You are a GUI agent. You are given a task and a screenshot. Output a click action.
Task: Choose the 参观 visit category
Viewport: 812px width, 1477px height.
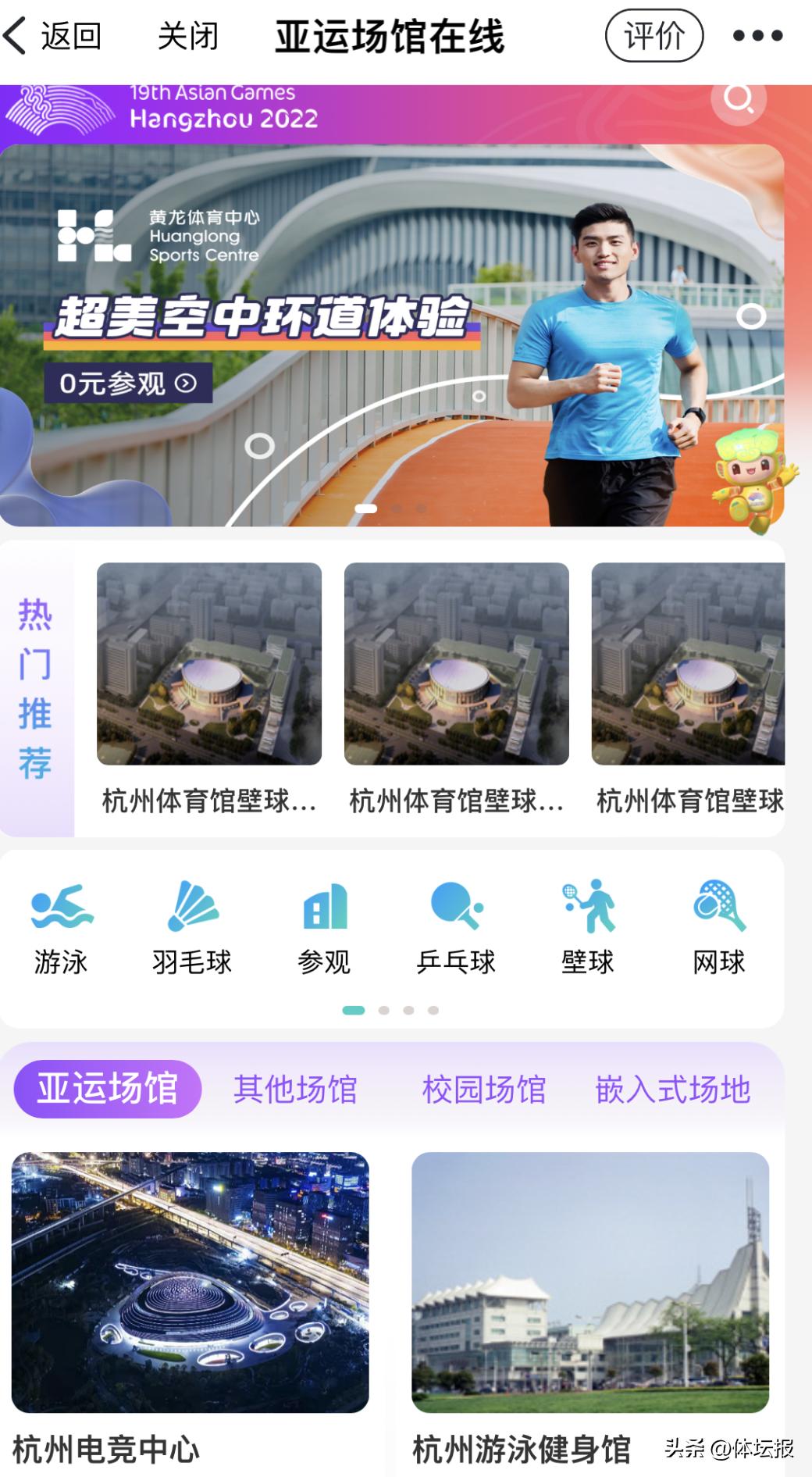(x=324, y=927)
